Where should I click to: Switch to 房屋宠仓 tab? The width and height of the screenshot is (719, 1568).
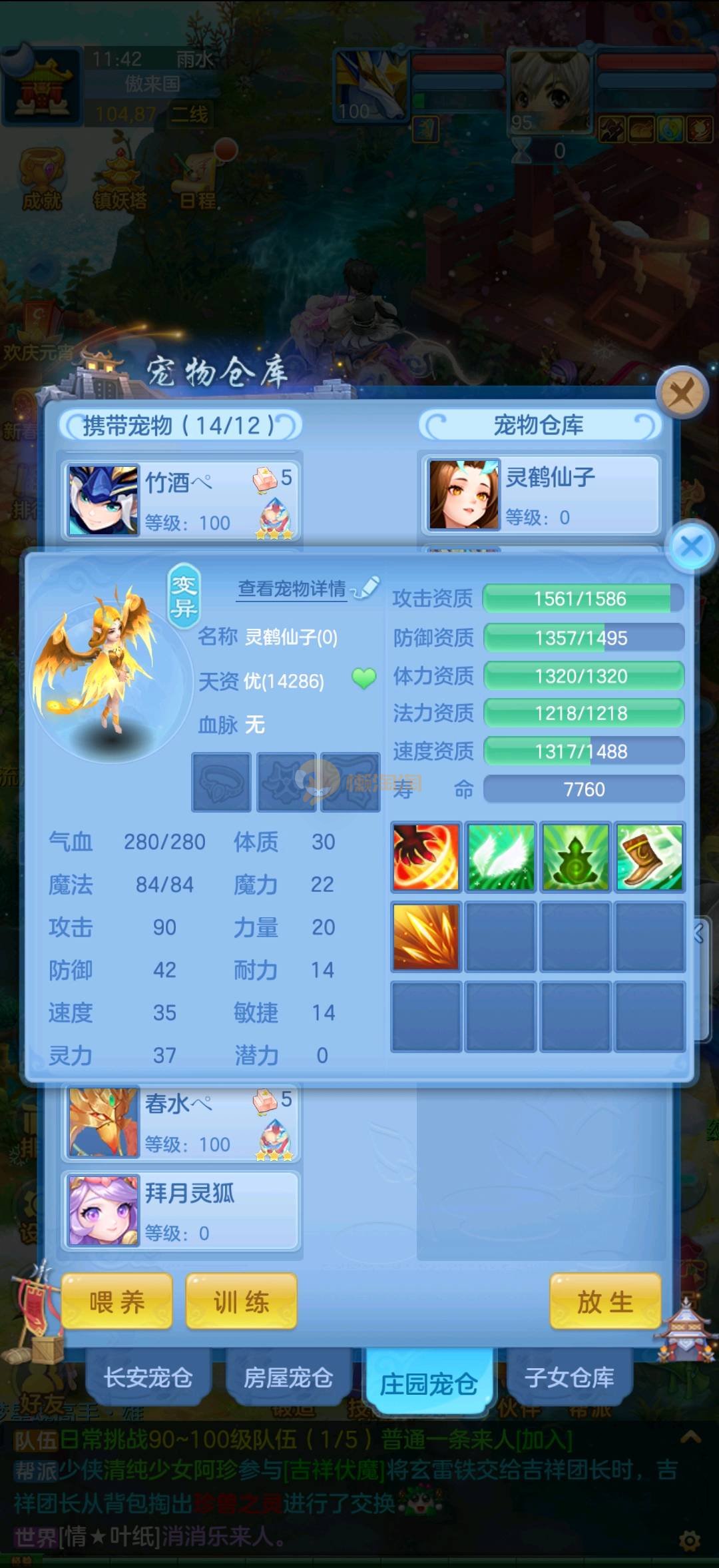288,1377
